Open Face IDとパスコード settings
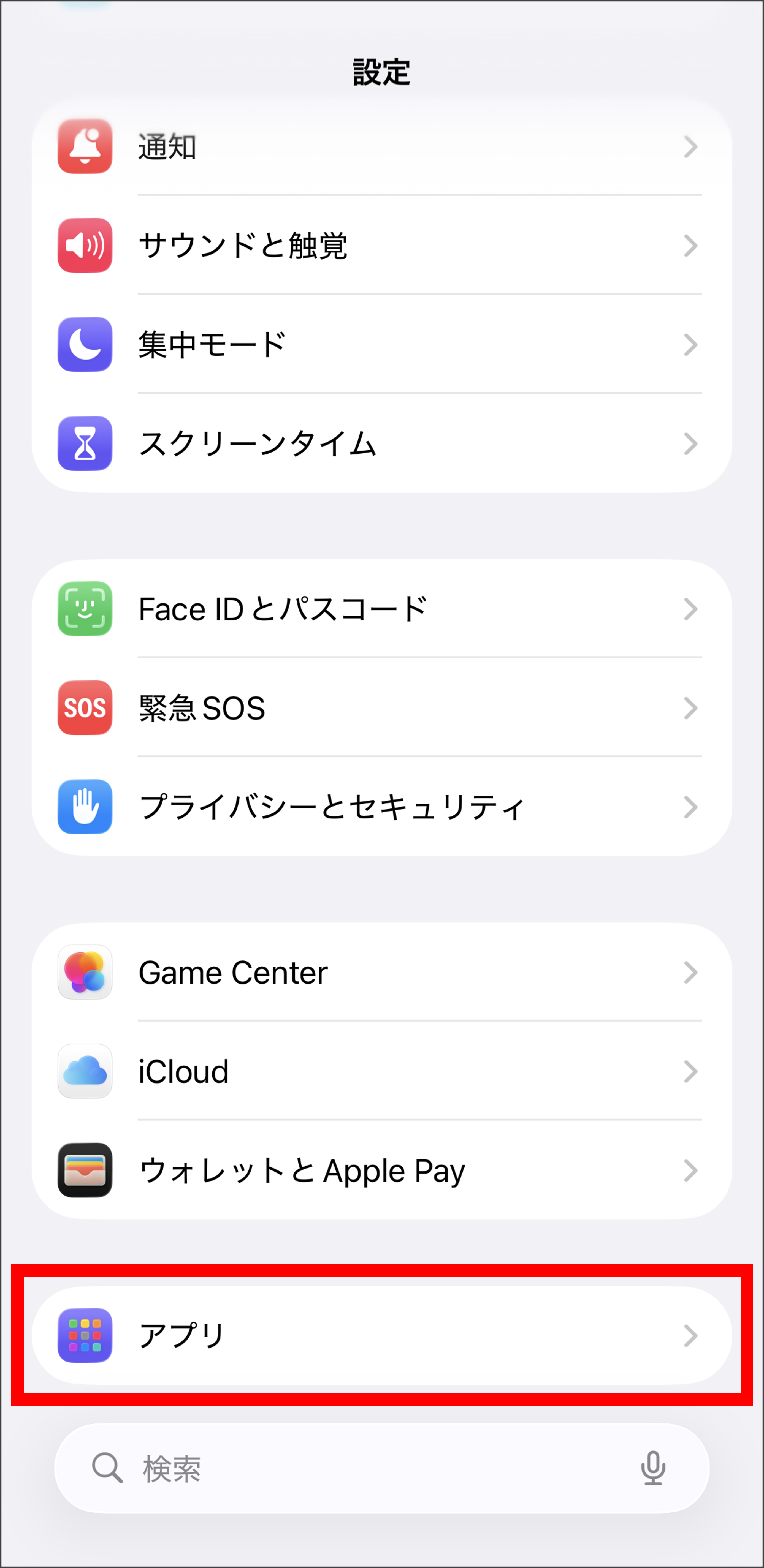The width and height of the screenshot is (764, 1568). (x=381, y=609)
